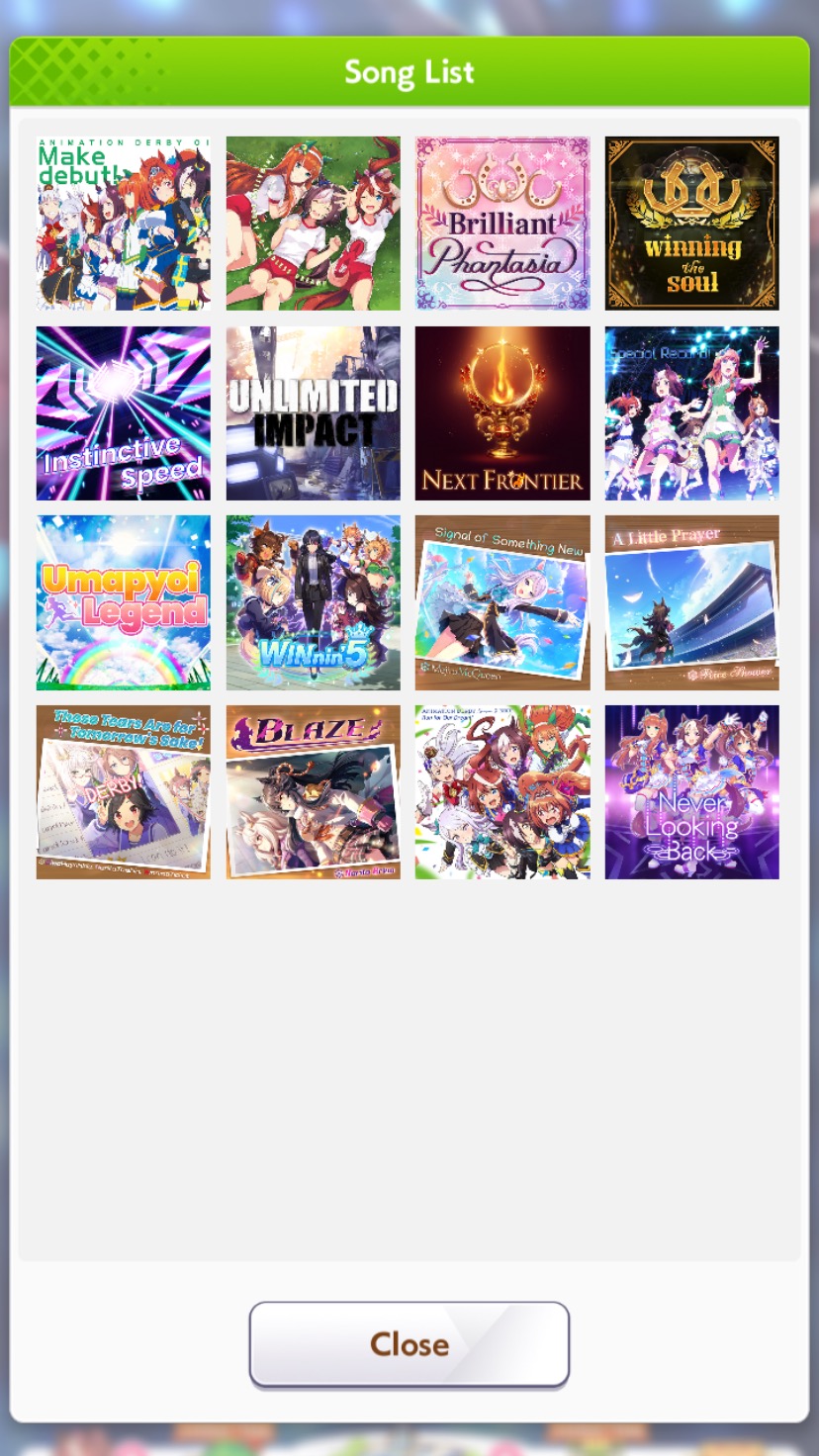
Task: Select the Make debut! song
Action: pyautogui.click(x=124, y=224)
